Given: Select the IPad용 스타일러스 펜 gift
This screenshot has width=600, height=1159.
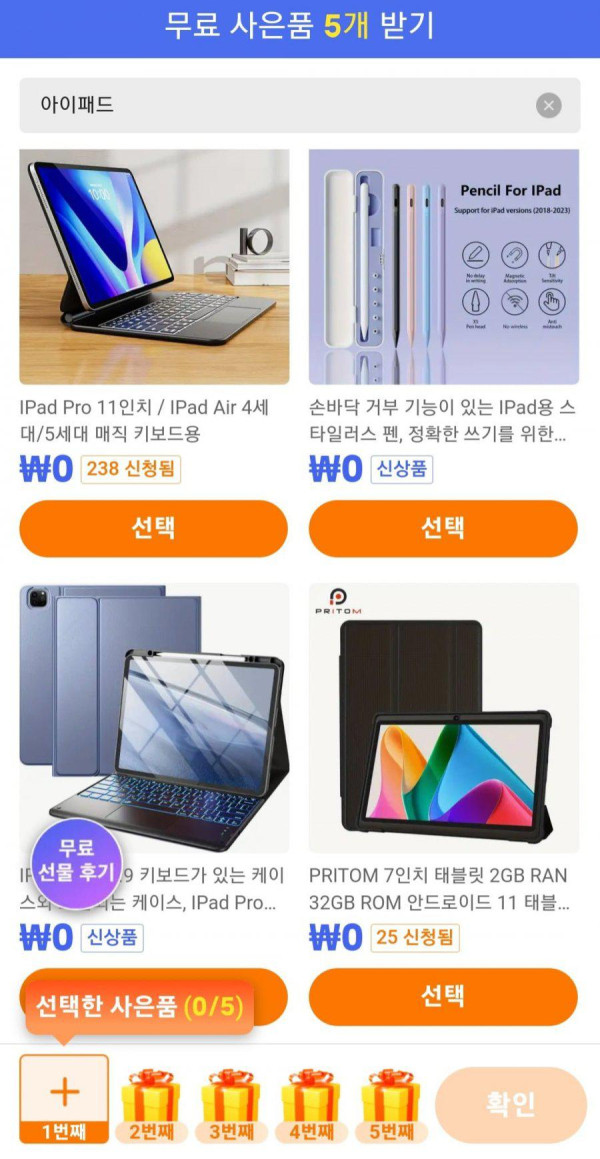Looking at the screenshot, I should [x=443, y=528].
